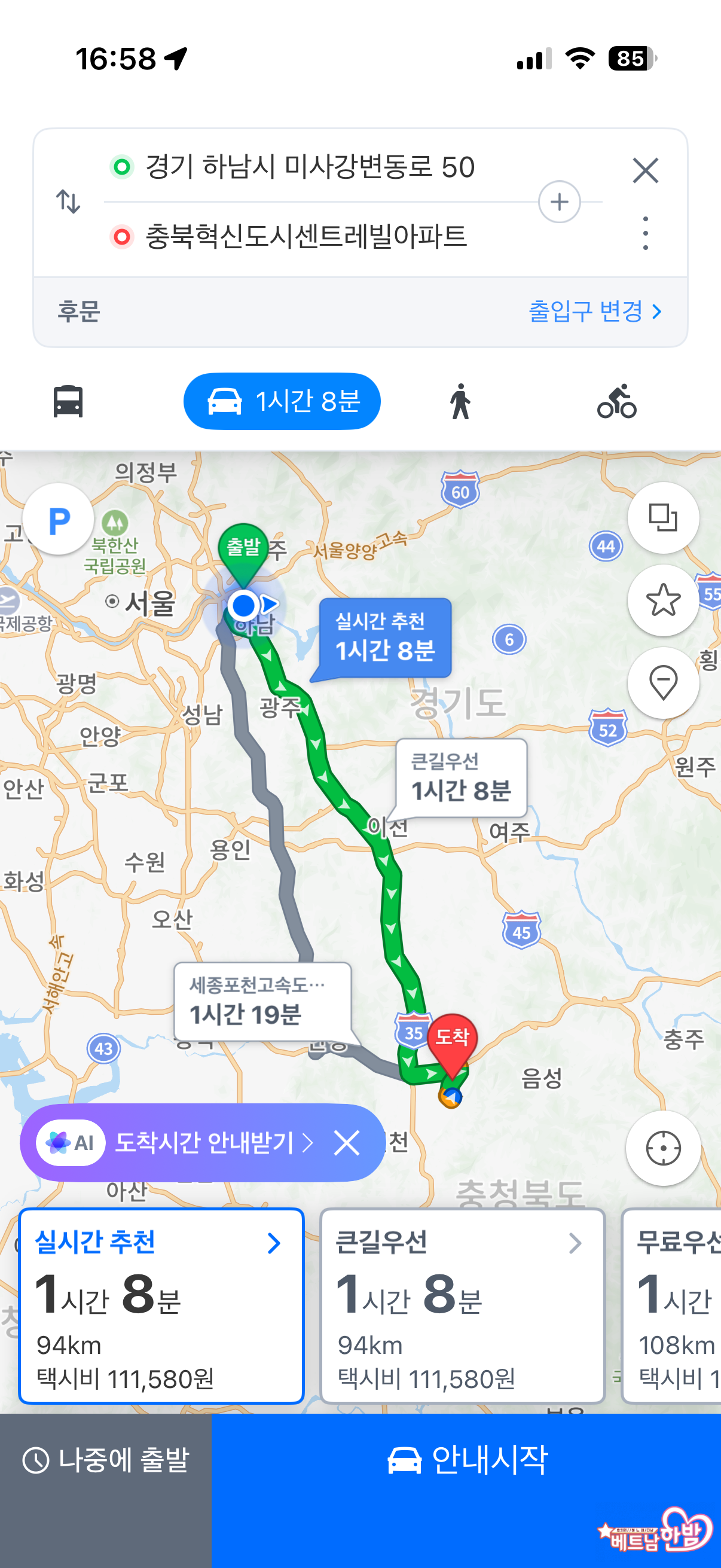Start navigation with 안내시작

click(x=467, y=1460)
